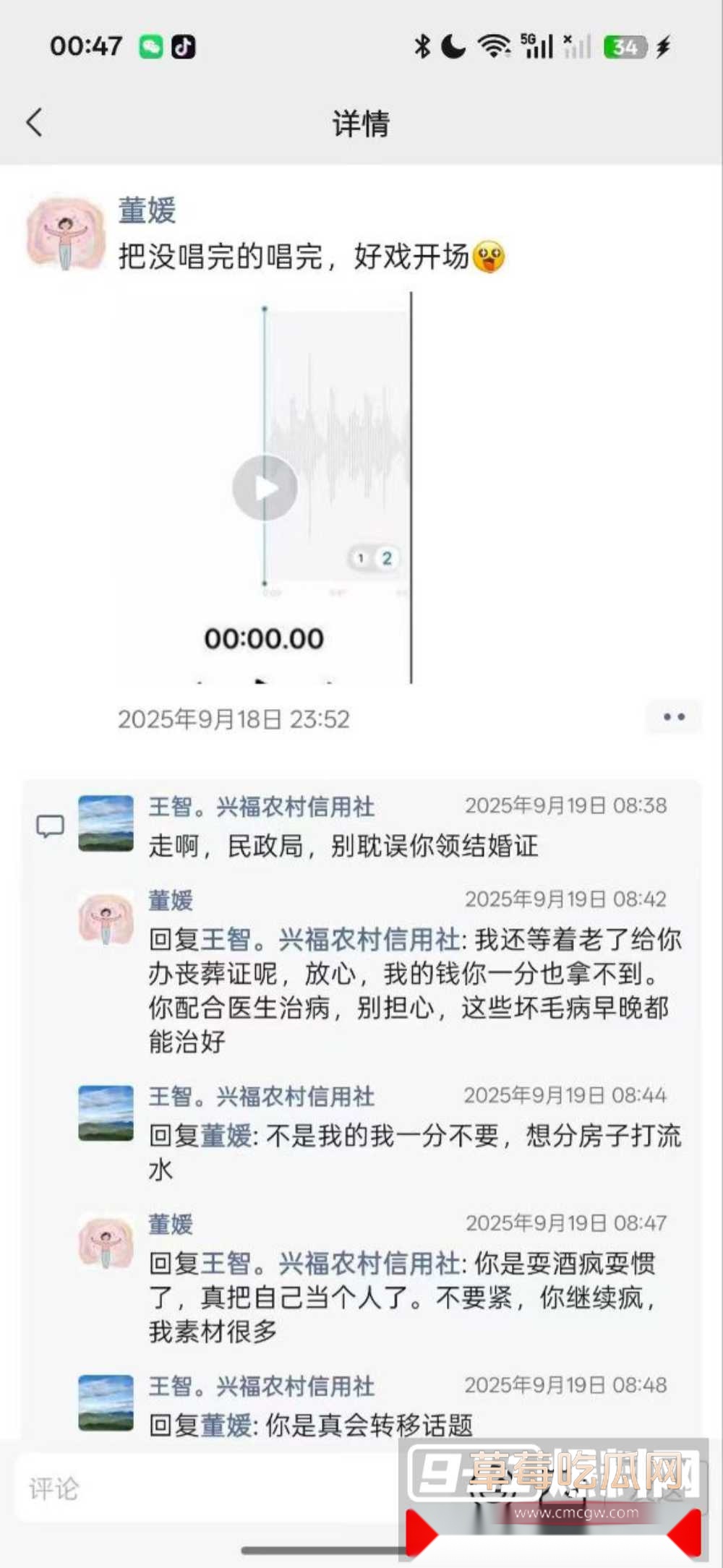Tap the 评论 comment input field
This screenshot has width=723, height=1568.
[x=202, y=1488]
